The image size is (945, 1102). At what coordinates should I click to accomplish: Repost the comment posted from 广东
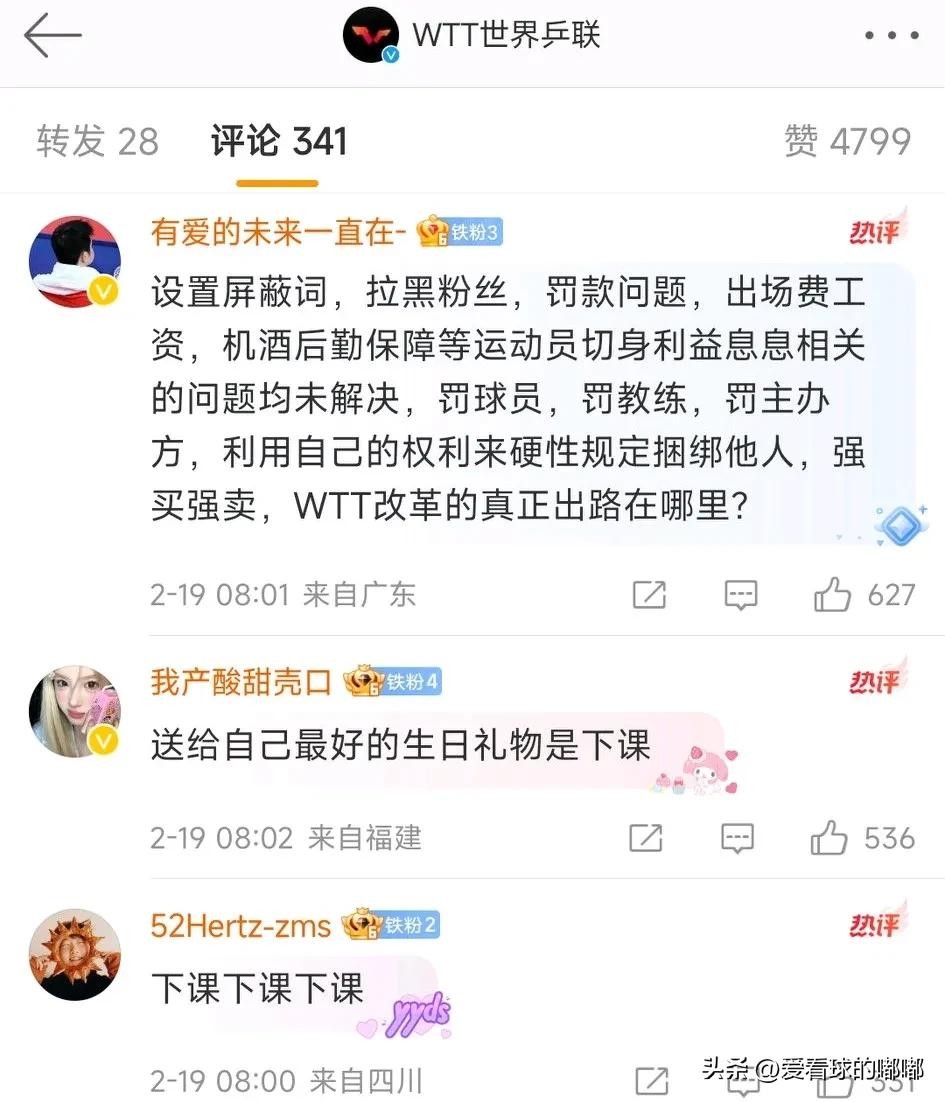(x=649, y=595)
